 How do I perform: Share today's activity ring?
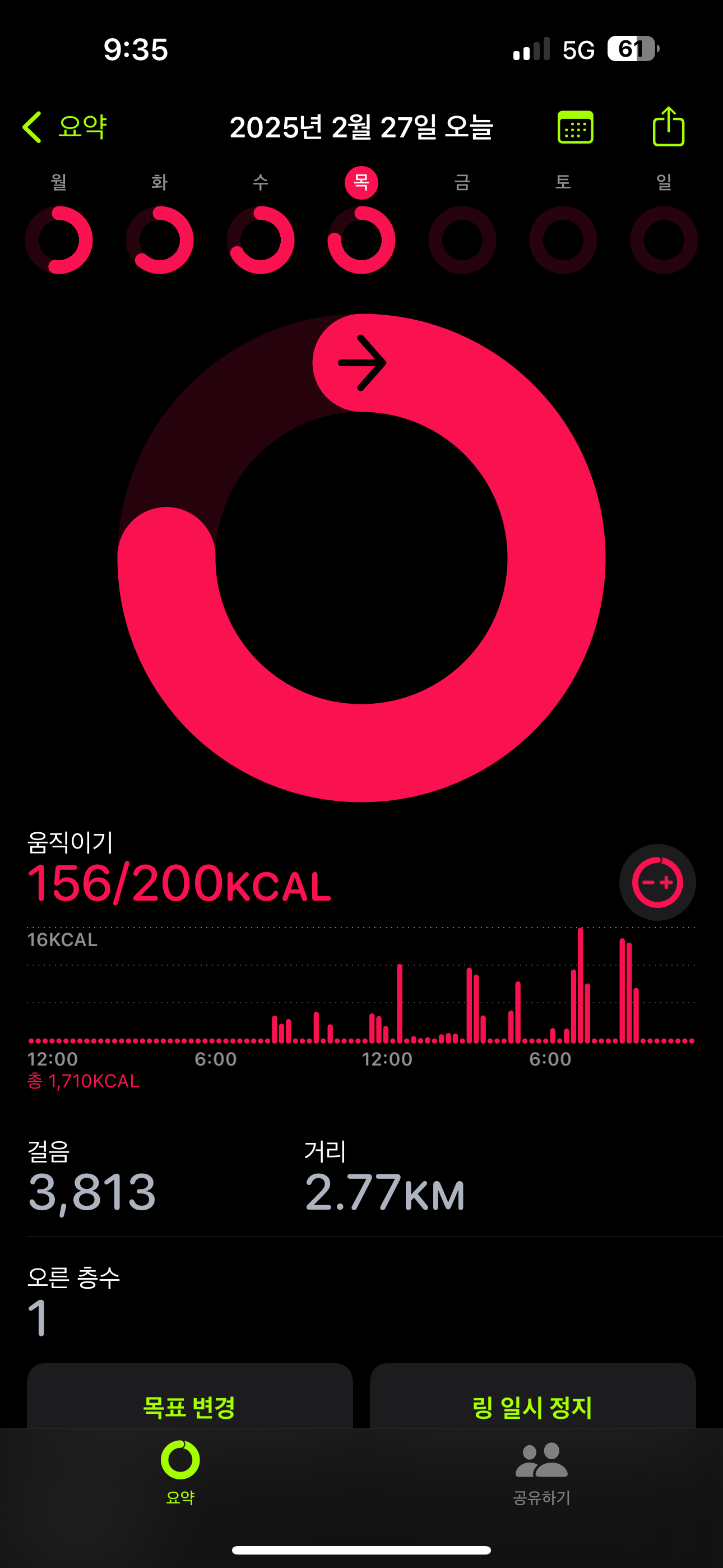click(x=668, y=127)
